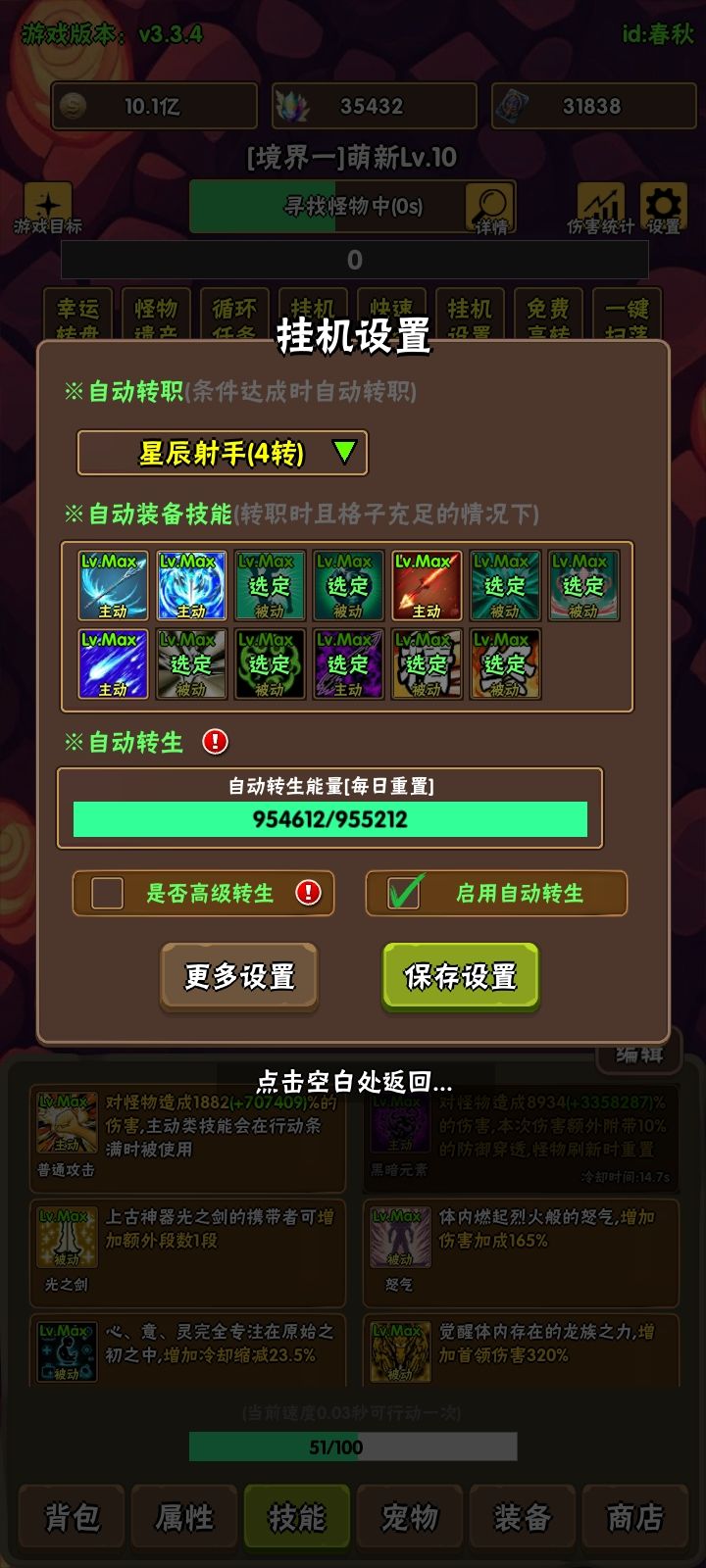Disable the 启用自动转生 checkbox
The image size is (706, 1568).
pyautogui.click(x=403, y=893)
